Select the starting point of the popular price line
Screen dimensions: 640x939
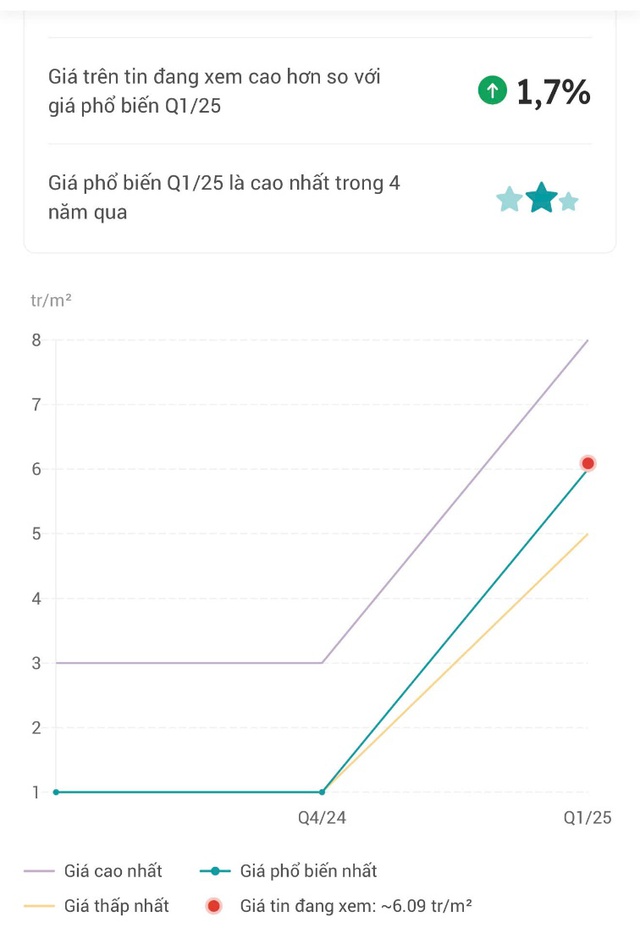(x=56, y=792)
